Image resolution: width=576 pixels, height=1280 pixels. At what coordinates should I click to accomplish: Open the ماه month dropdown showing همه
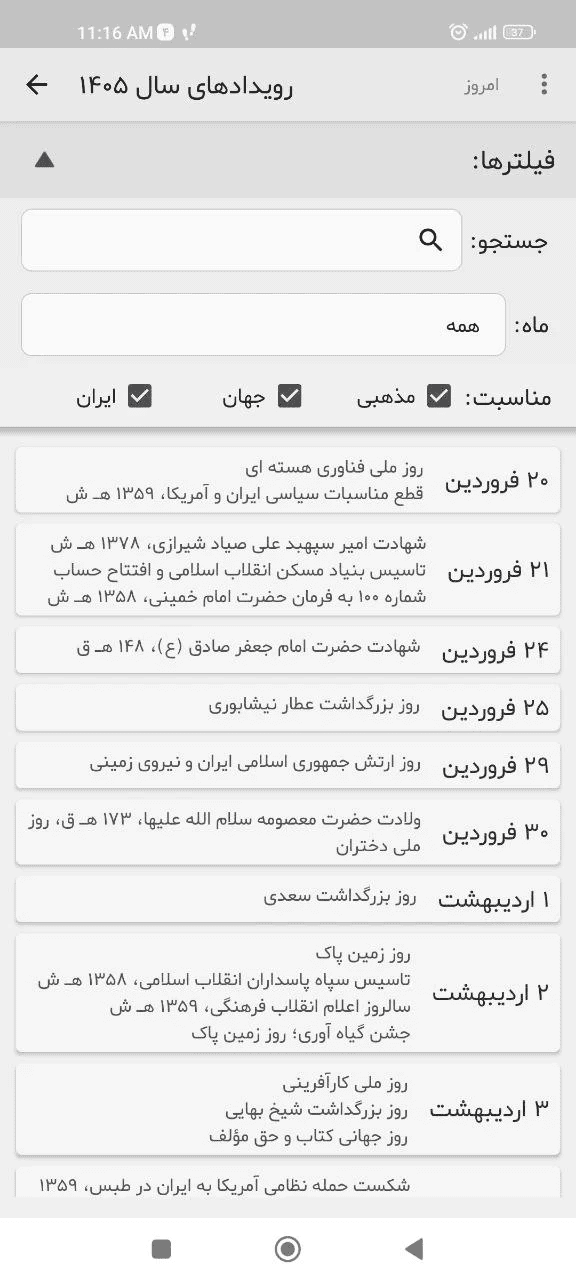[x=263, y=324]
